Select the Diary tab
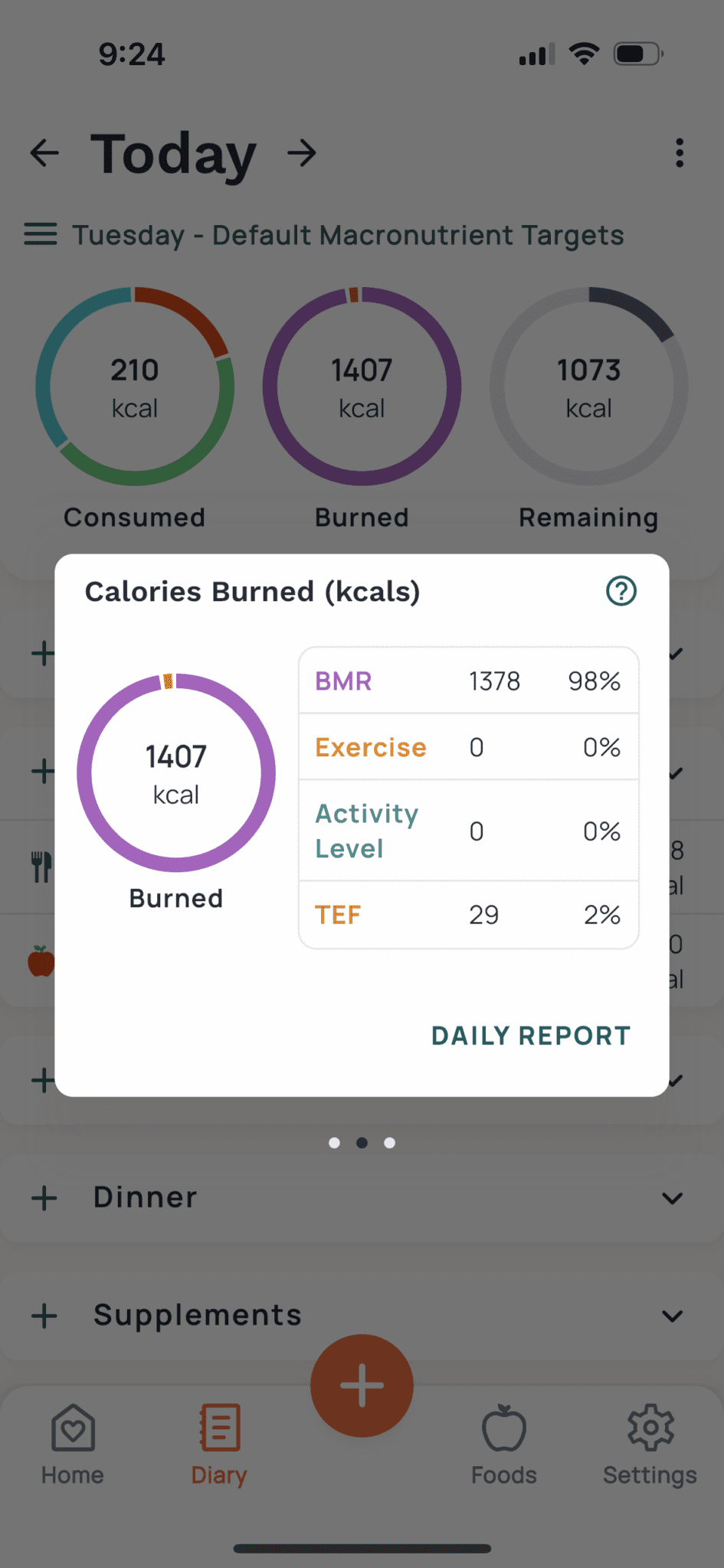 (219, 1444)
